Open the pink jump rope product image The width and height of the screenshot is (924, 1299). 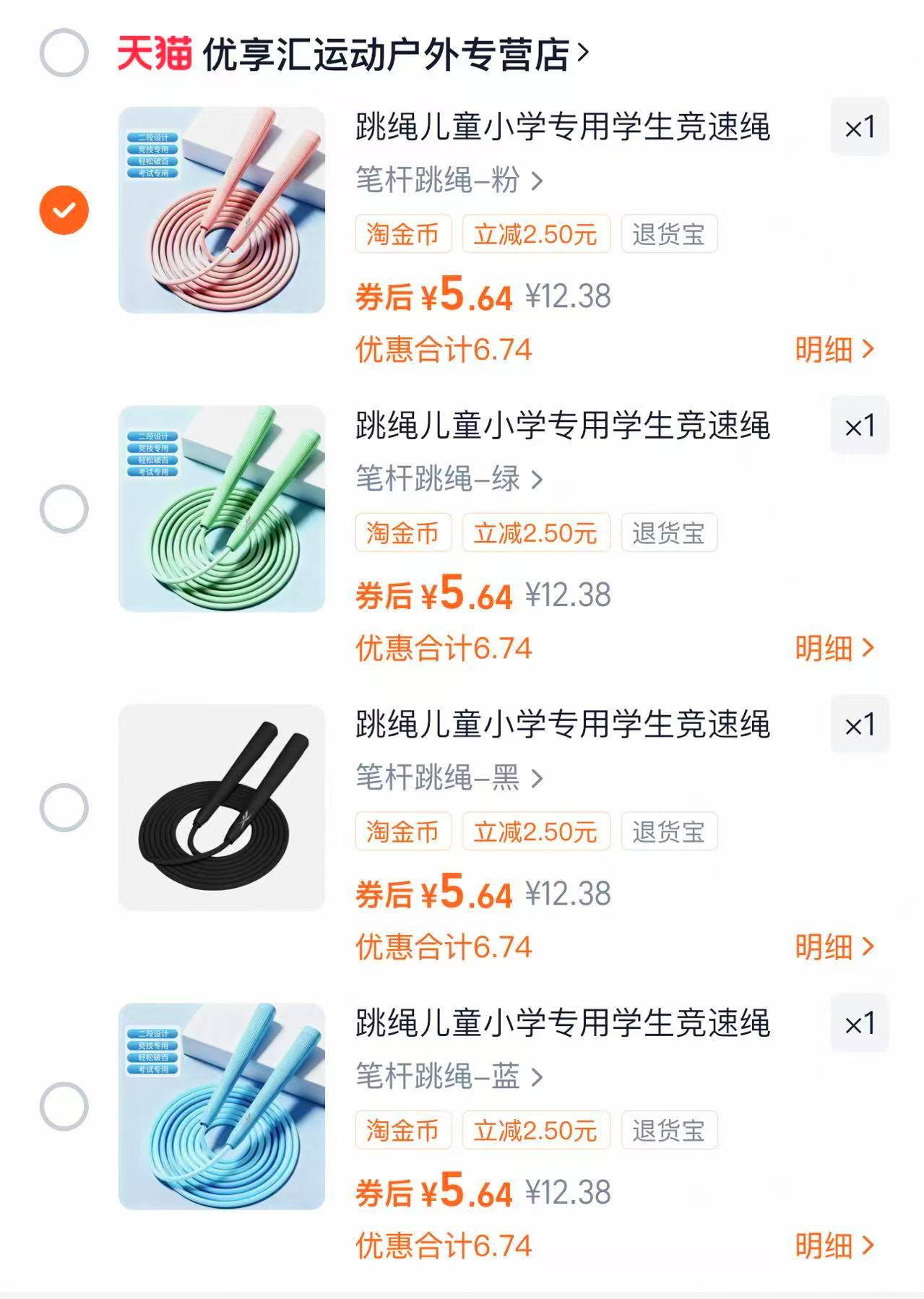coord(222,210)
